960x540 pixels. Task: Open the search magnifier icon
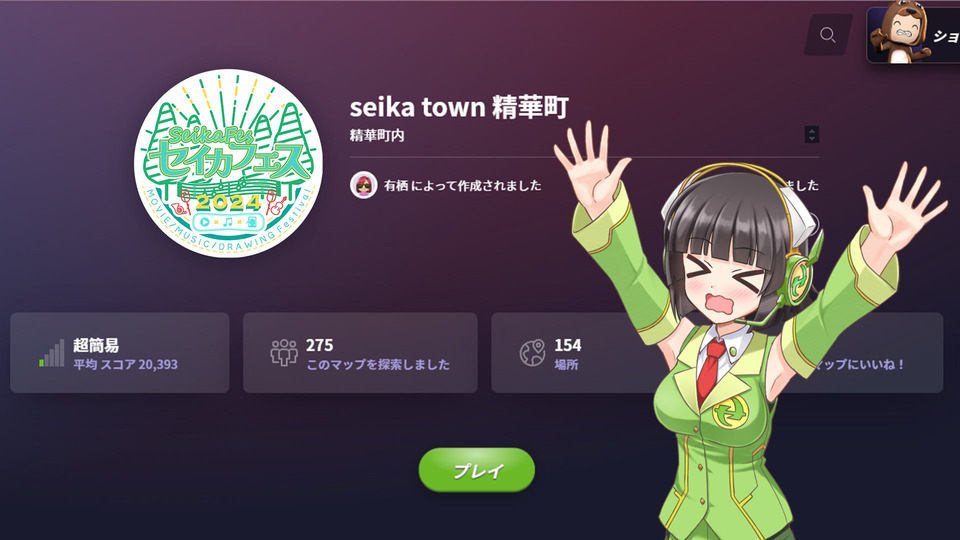[x=828, y=35]
